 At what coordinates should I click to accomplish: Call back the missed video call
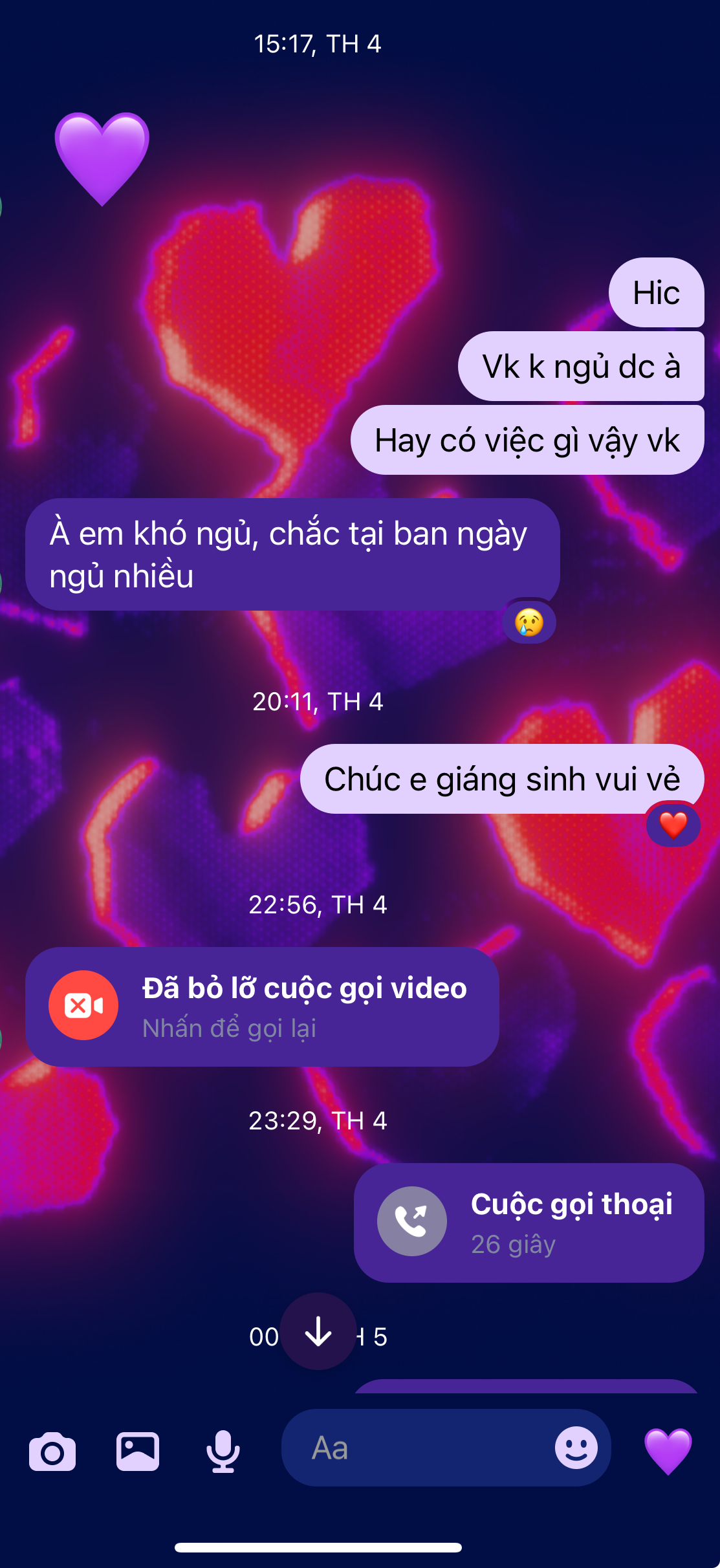tap(262, 1007)
